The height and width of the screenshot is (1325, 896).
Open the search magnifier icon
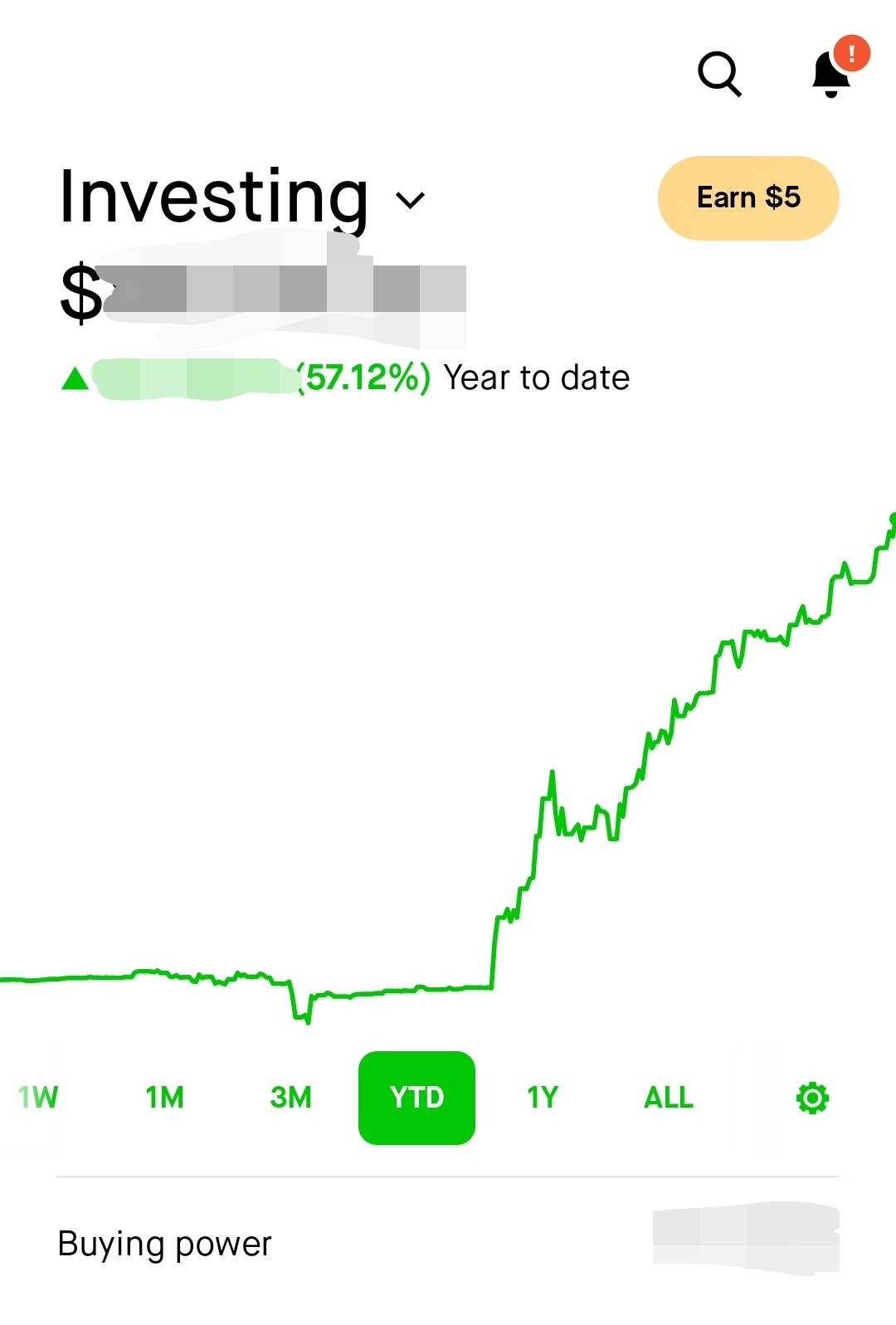(x=718, y=74)
